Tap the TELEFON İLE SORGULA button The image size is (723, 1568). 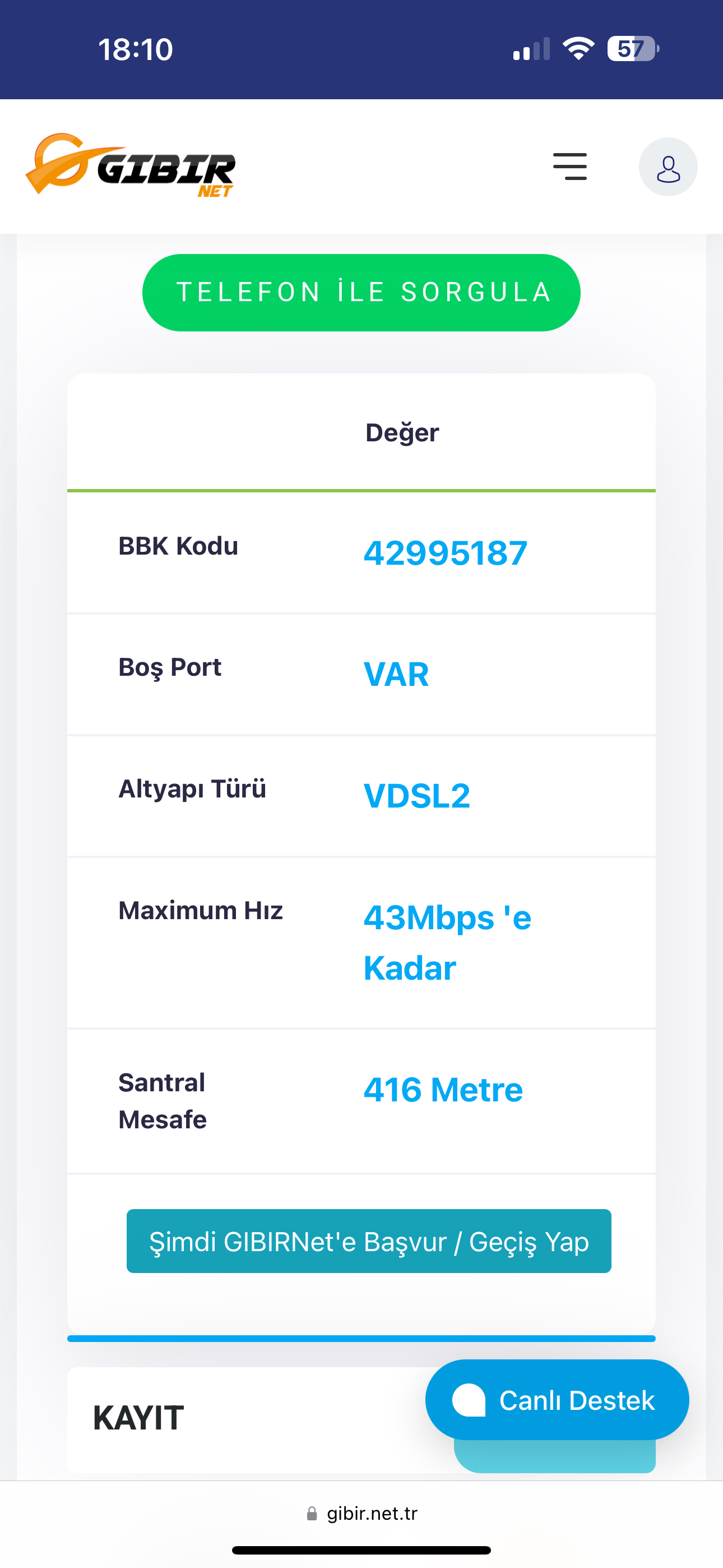click(x=361, y=293)
